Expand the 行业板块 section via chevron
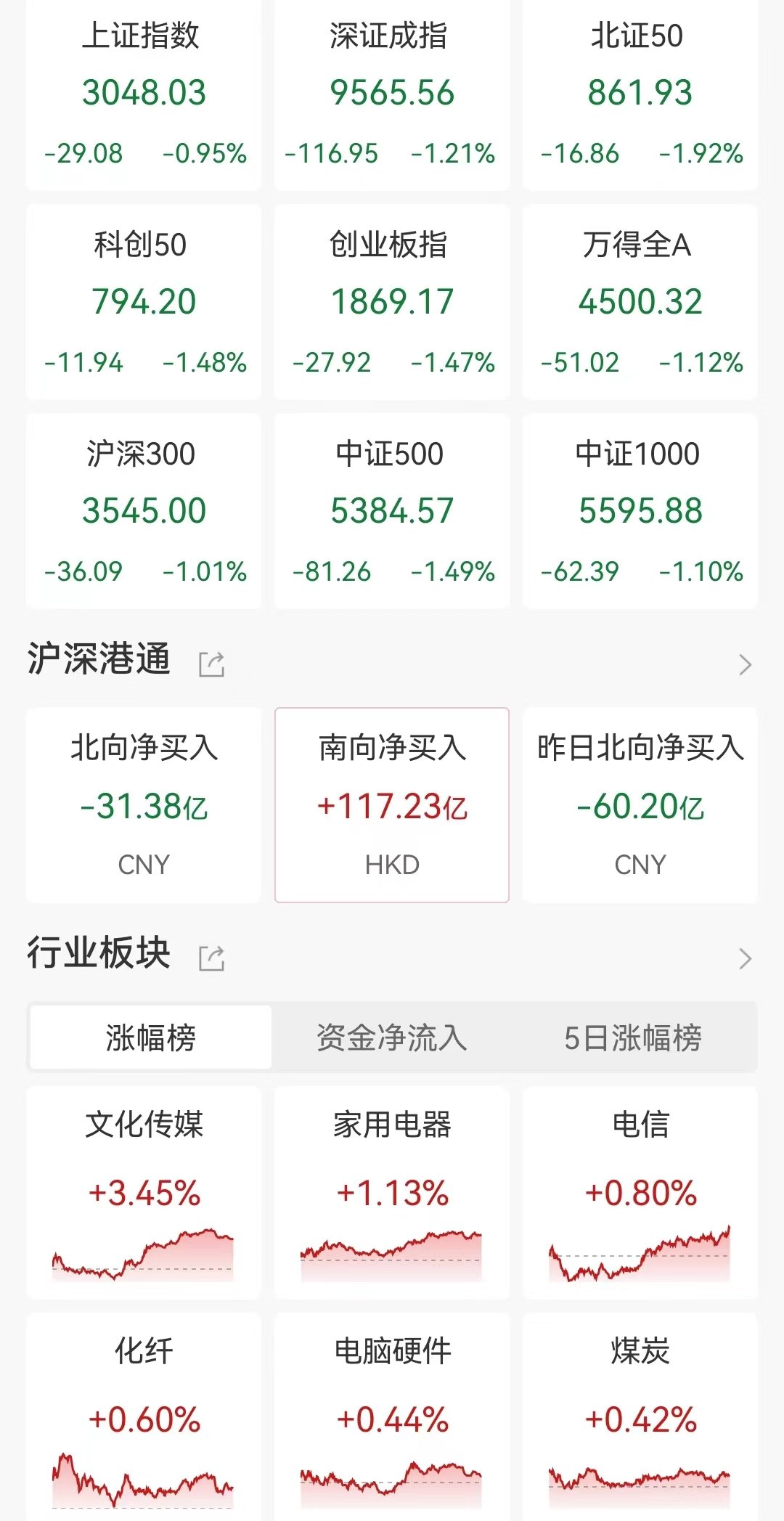 coord(745,958)
